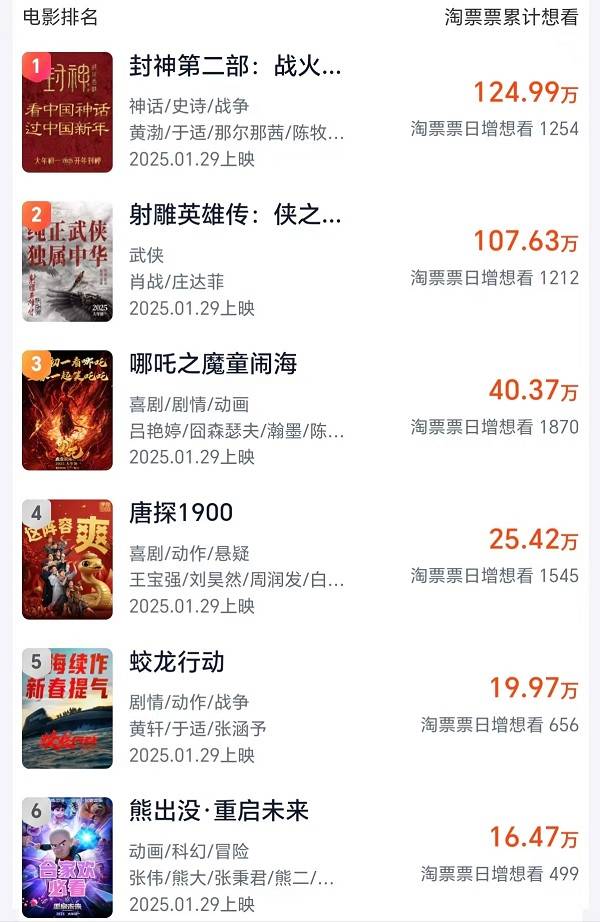Image resolution: width=600 pixels, height=922 pixels.
Task: Open the 唐探1900 movie page
Action: pyautogui.click(x=181, y=513)
